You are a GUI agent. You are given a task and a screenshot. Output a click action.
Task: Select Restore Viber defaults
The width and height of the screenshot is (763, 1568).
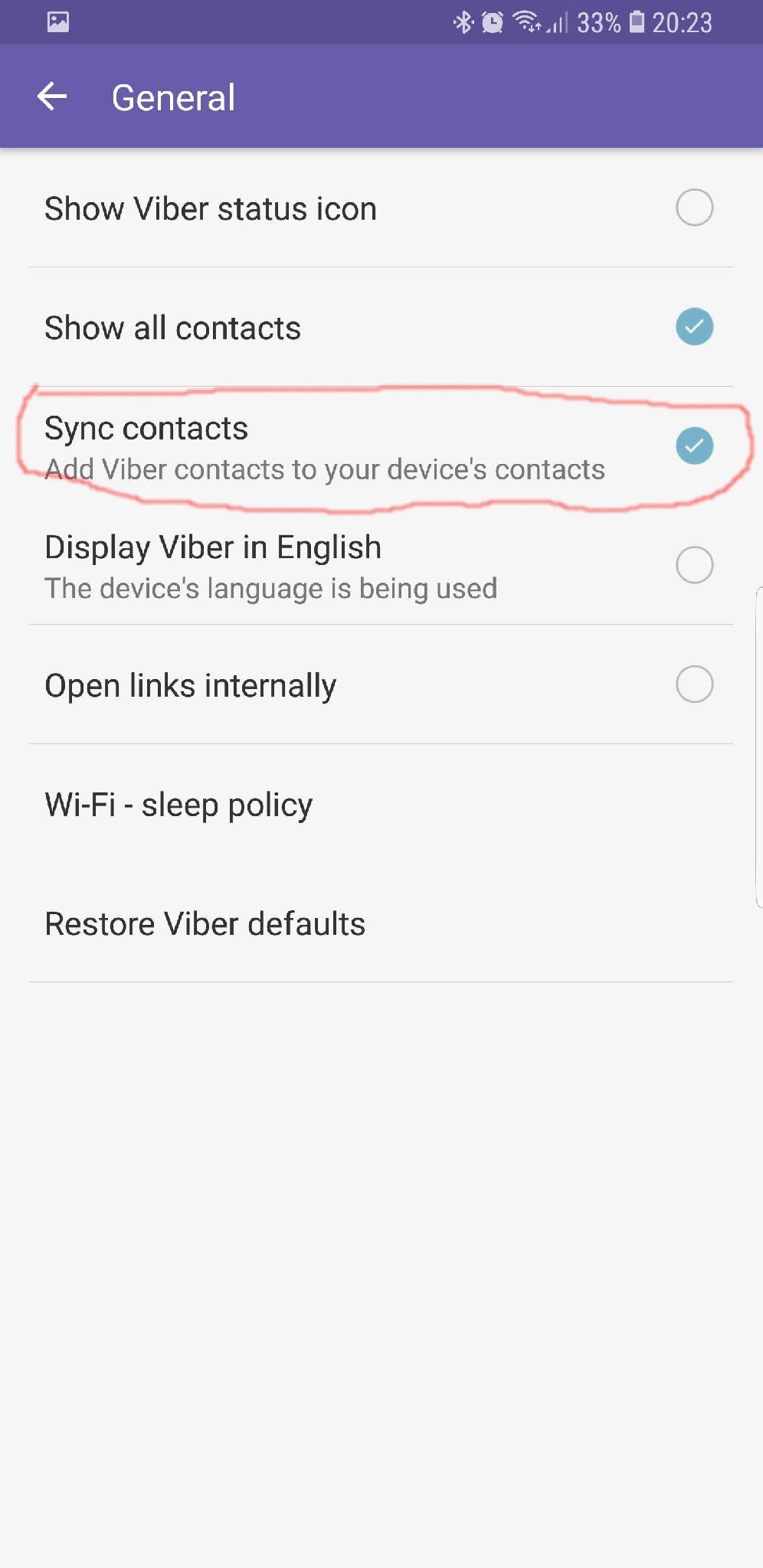(205, 924)
